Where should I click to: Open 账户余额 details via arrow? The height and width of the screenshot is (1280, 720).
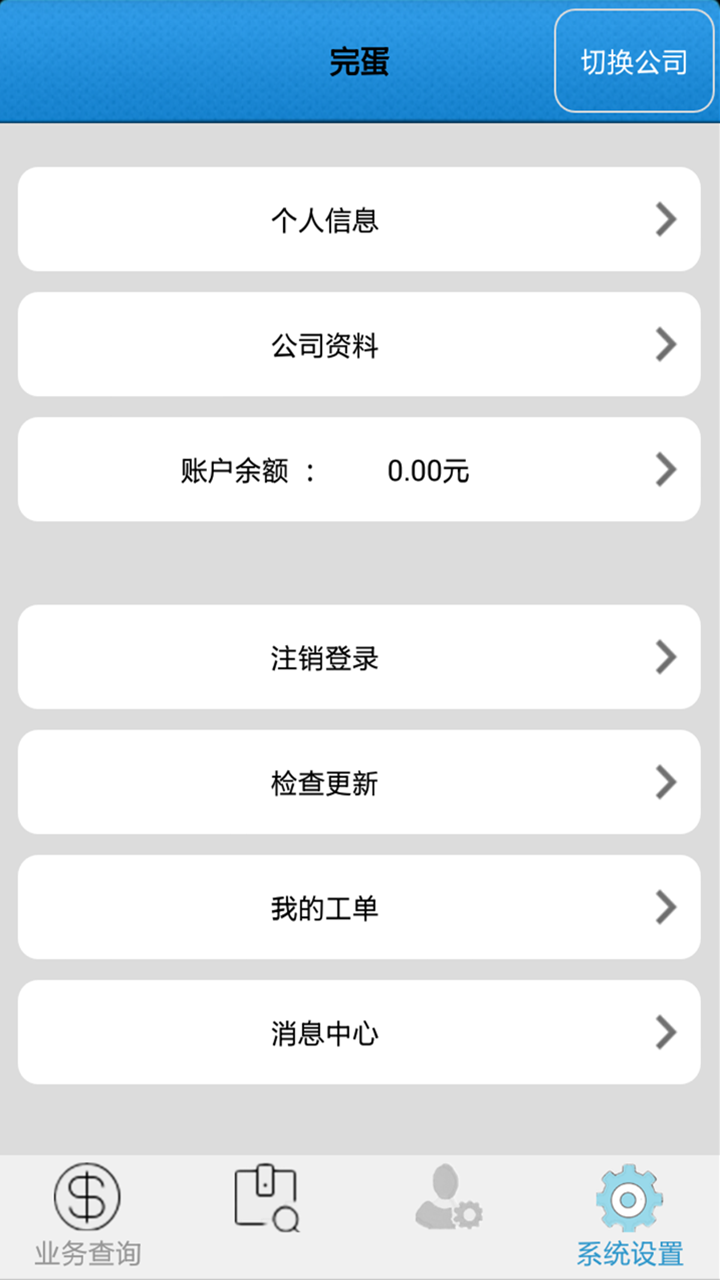click(x=664, y=469)
